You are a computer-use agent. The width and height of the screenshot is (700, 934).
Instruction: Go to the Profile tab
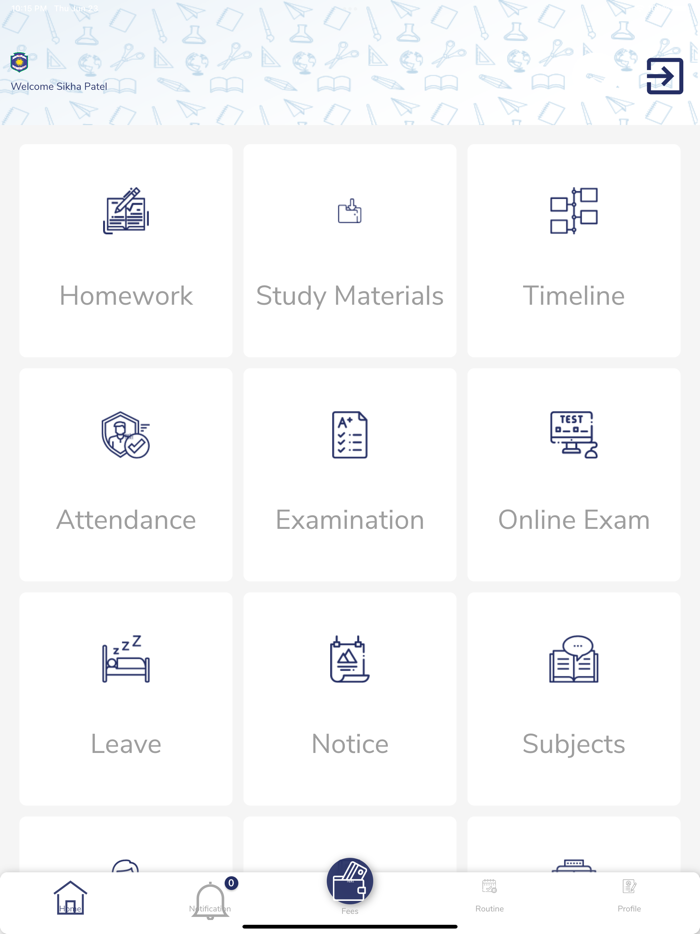point(629,894)
